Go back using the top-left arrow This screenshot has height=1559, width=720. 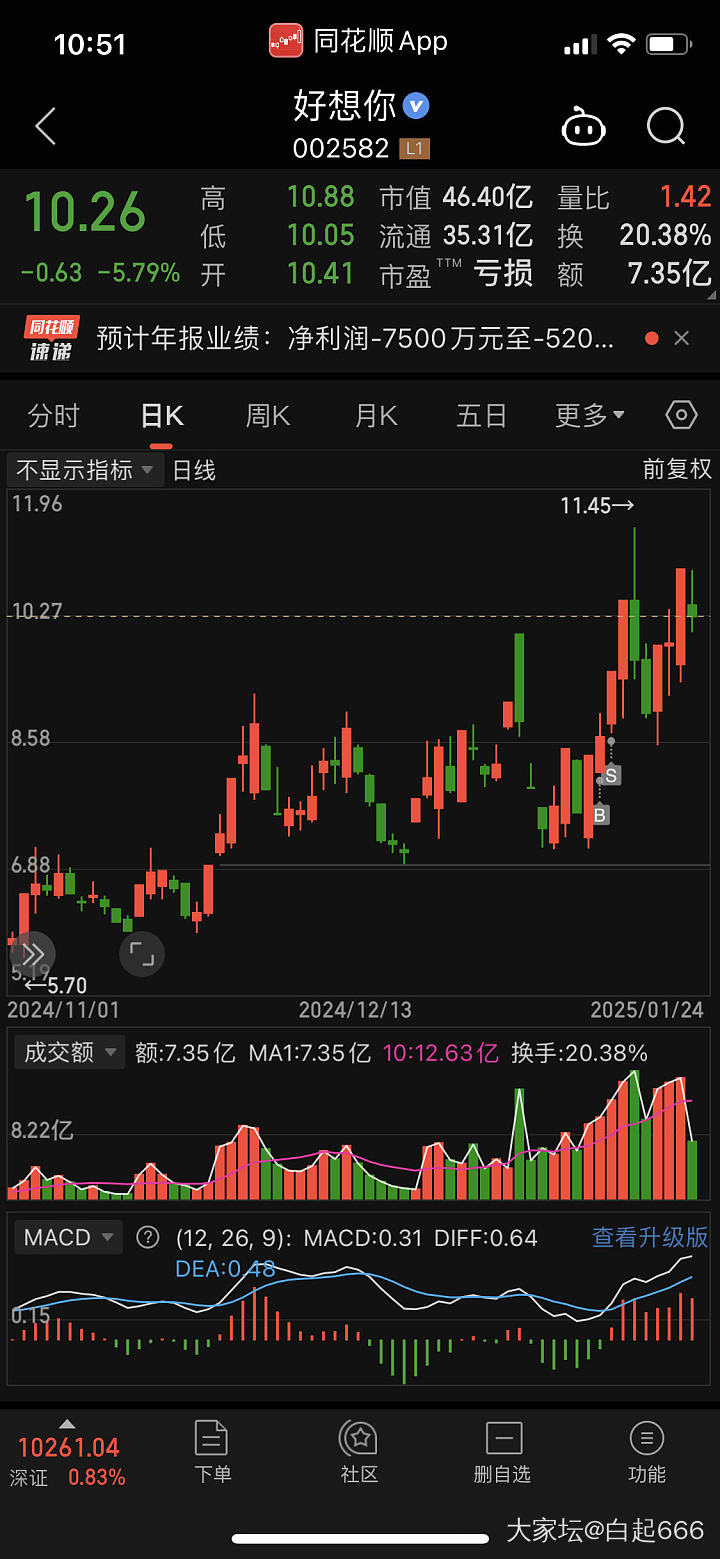45,128
